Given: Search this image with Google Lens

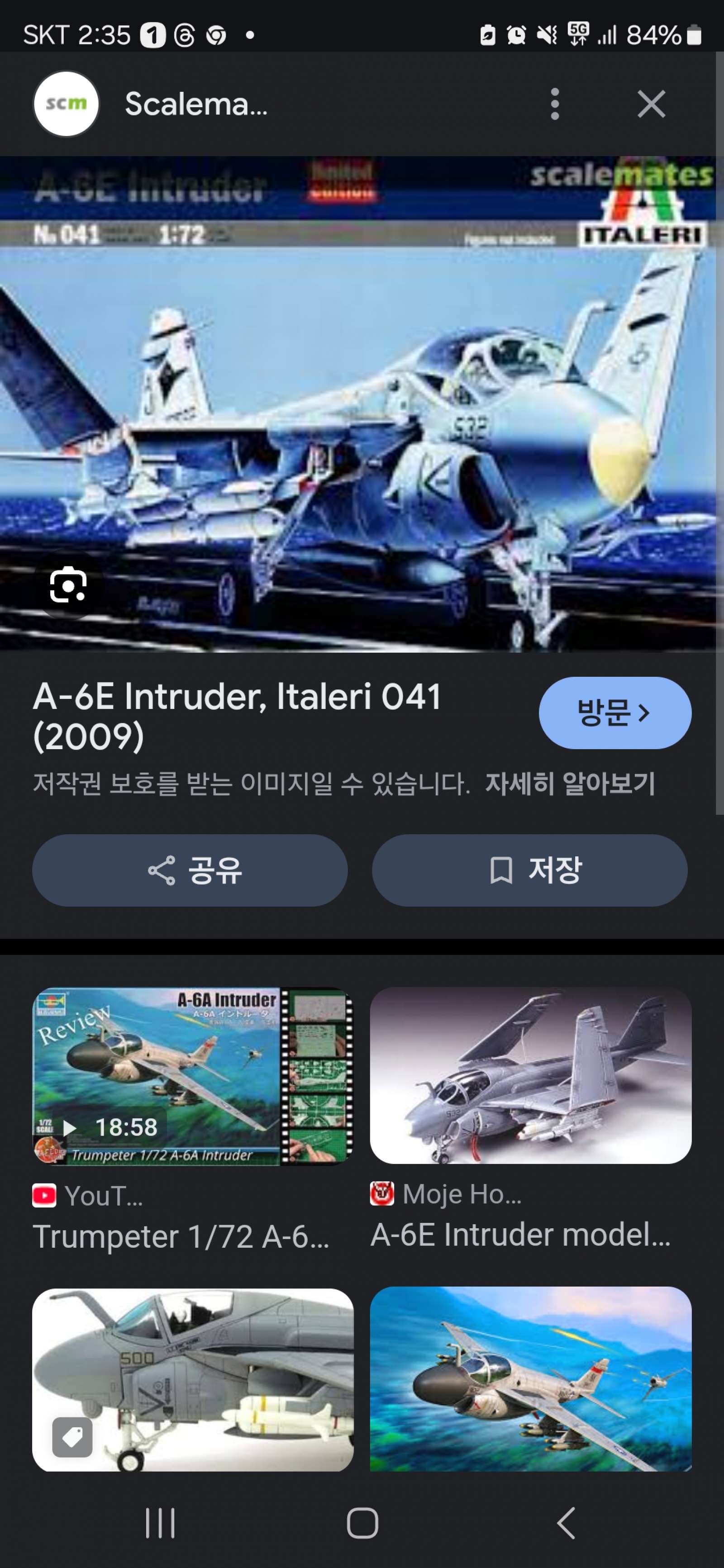Looking at the screenshot, I should click(x=67, y=585).
